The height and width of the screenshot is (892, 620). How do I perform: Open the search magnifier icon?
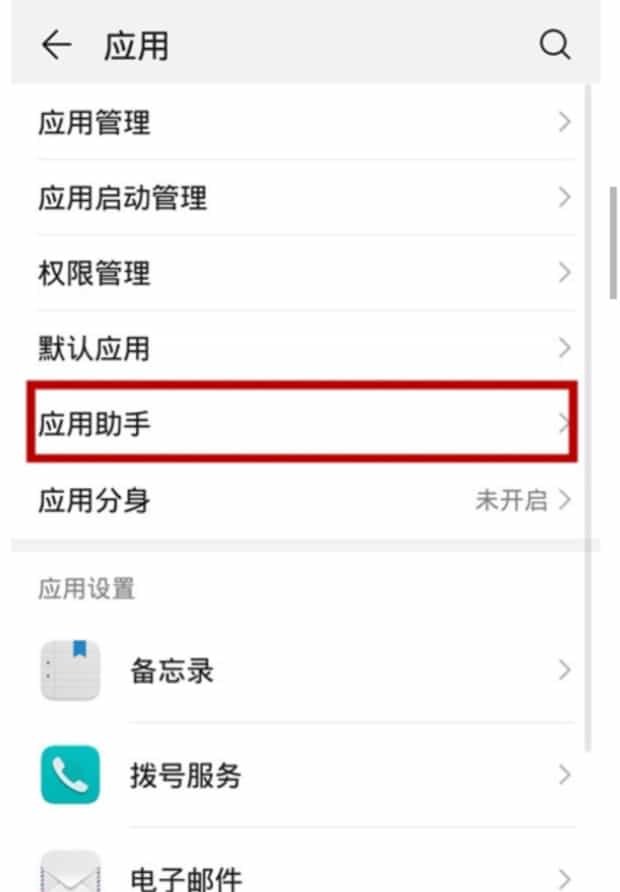tap(555, 45)
